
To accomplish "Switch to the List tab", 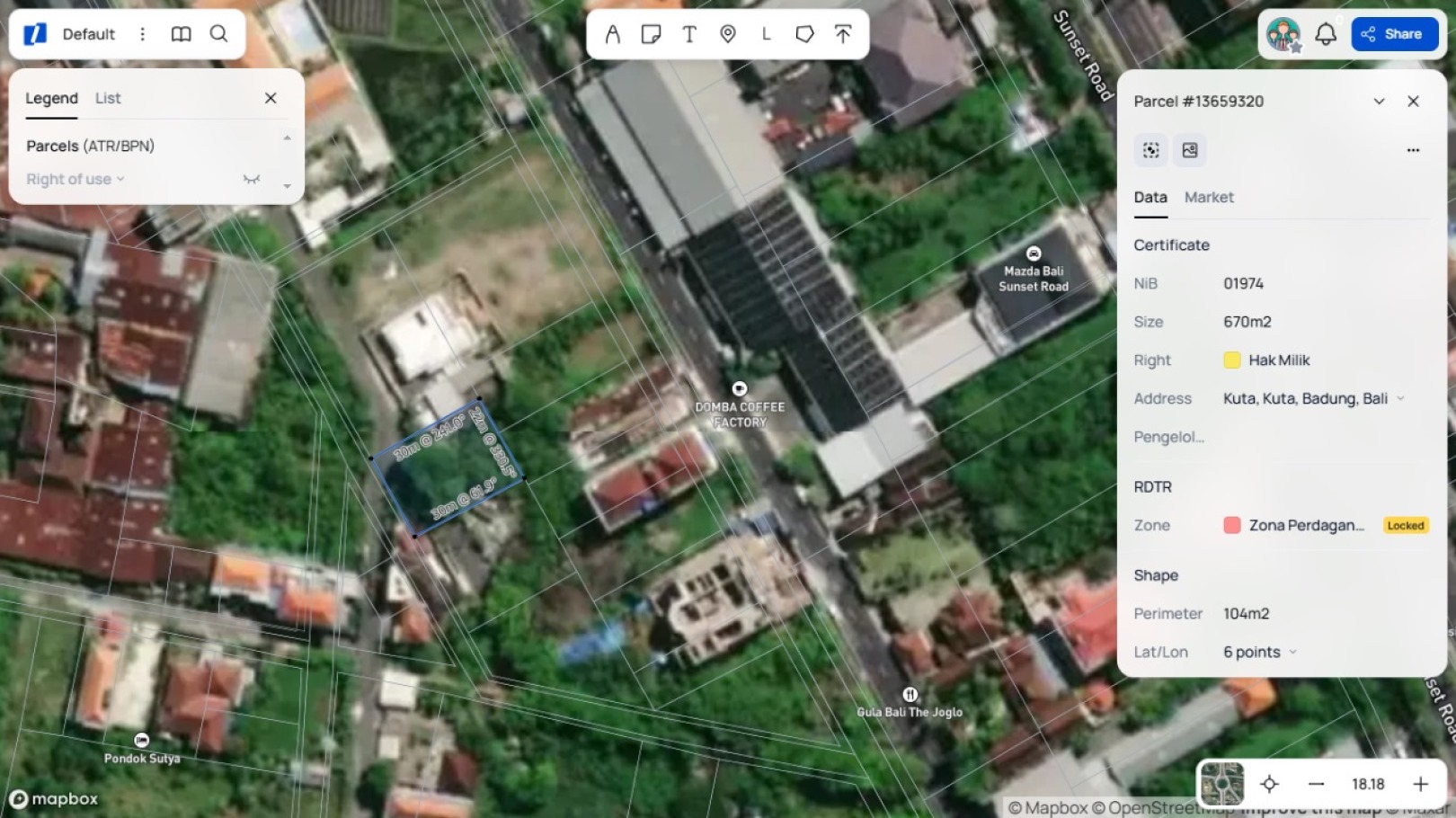I will tap(108, 98).
